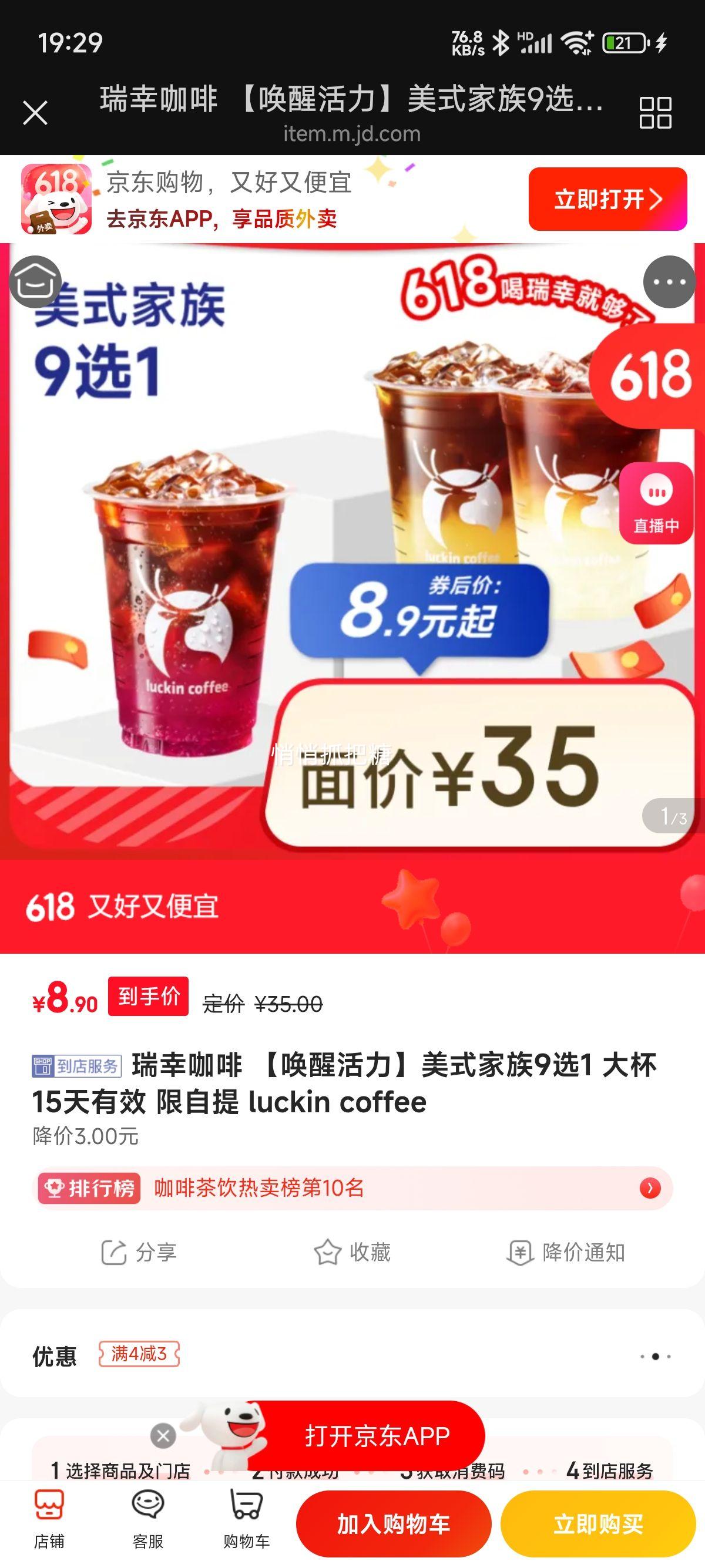
Task: Go to the home icon over the product image
Action: [x=35, y=282]
